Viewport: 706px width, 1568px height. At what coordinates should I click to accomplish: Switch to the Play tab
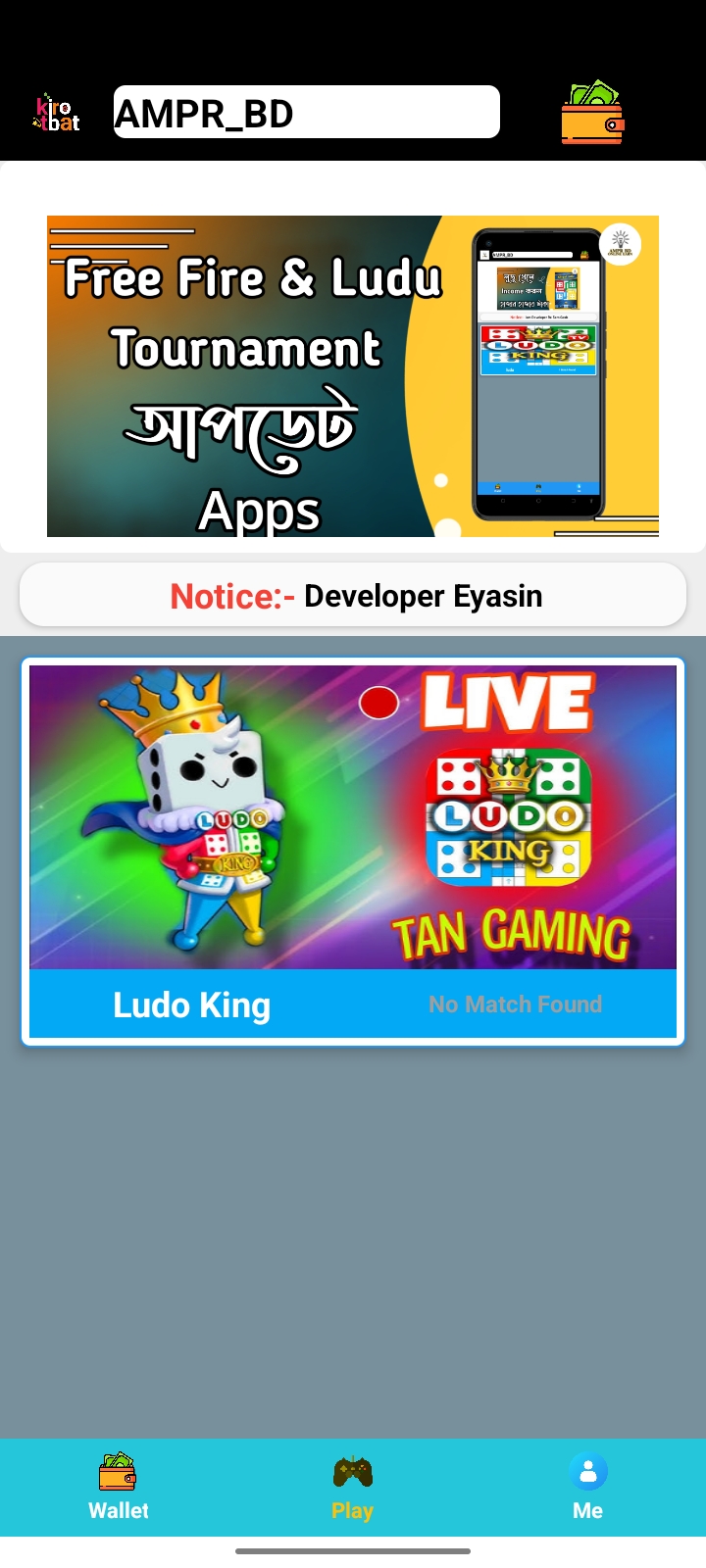pyautogui.click(x=353, y=1487)
